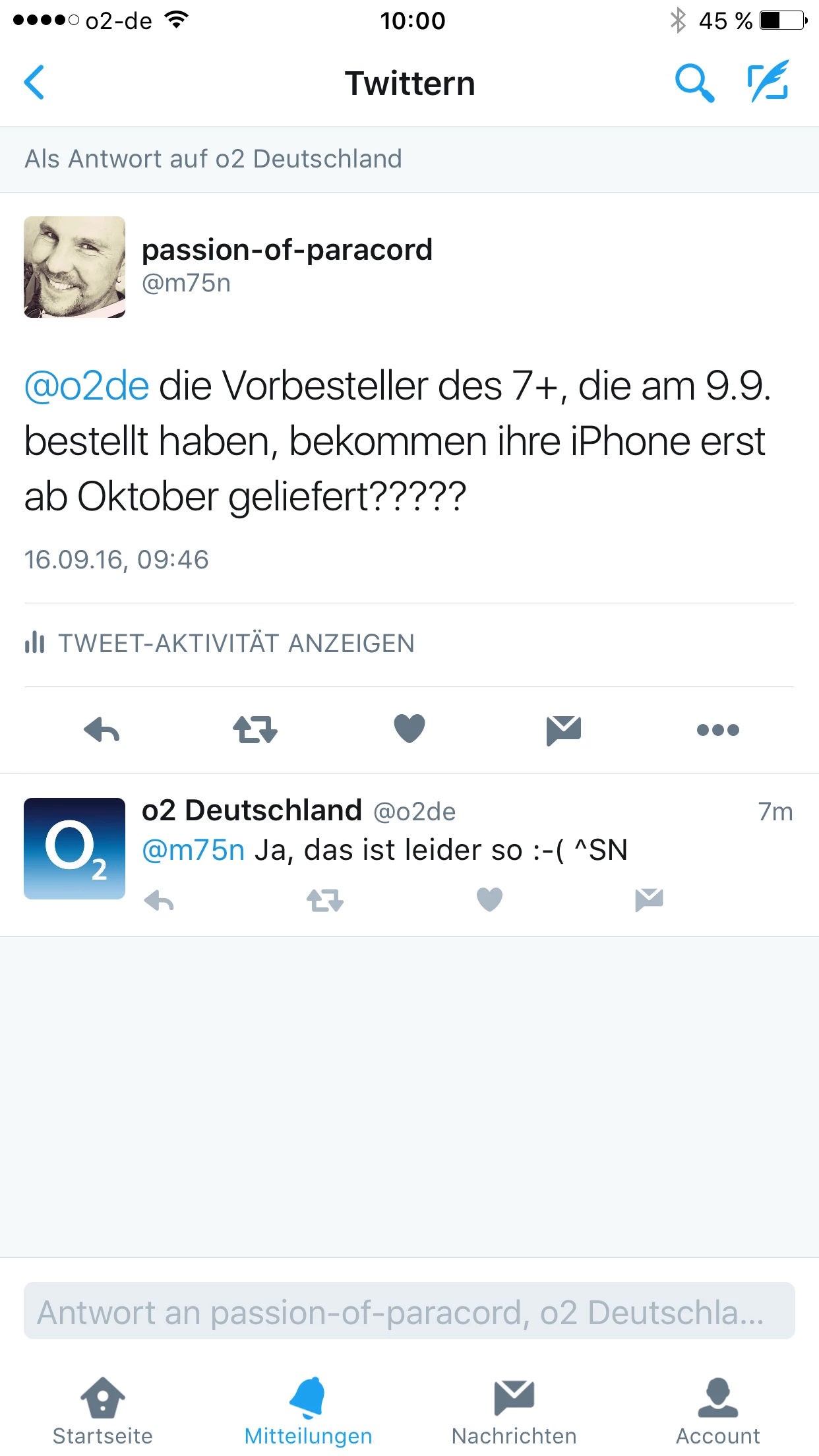The image size is (819, 1456).
Task: Open the o2 Deutschland profile avatar
Action: click(x=75, y=849)
